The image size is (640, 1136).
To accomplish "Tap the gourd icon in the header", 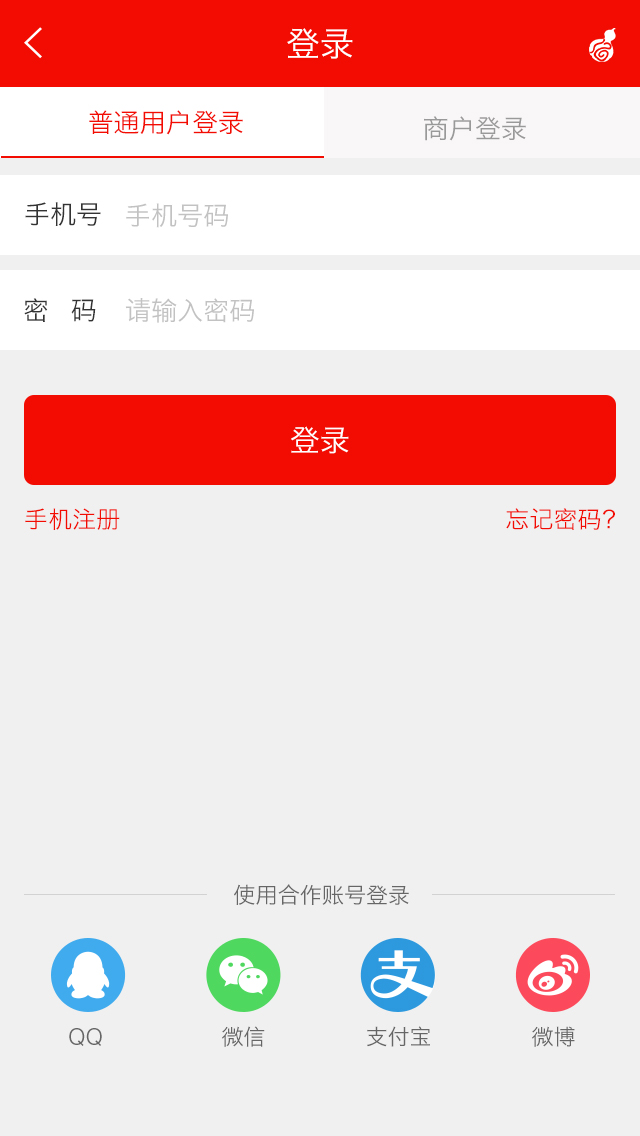I will pos(602,45).
